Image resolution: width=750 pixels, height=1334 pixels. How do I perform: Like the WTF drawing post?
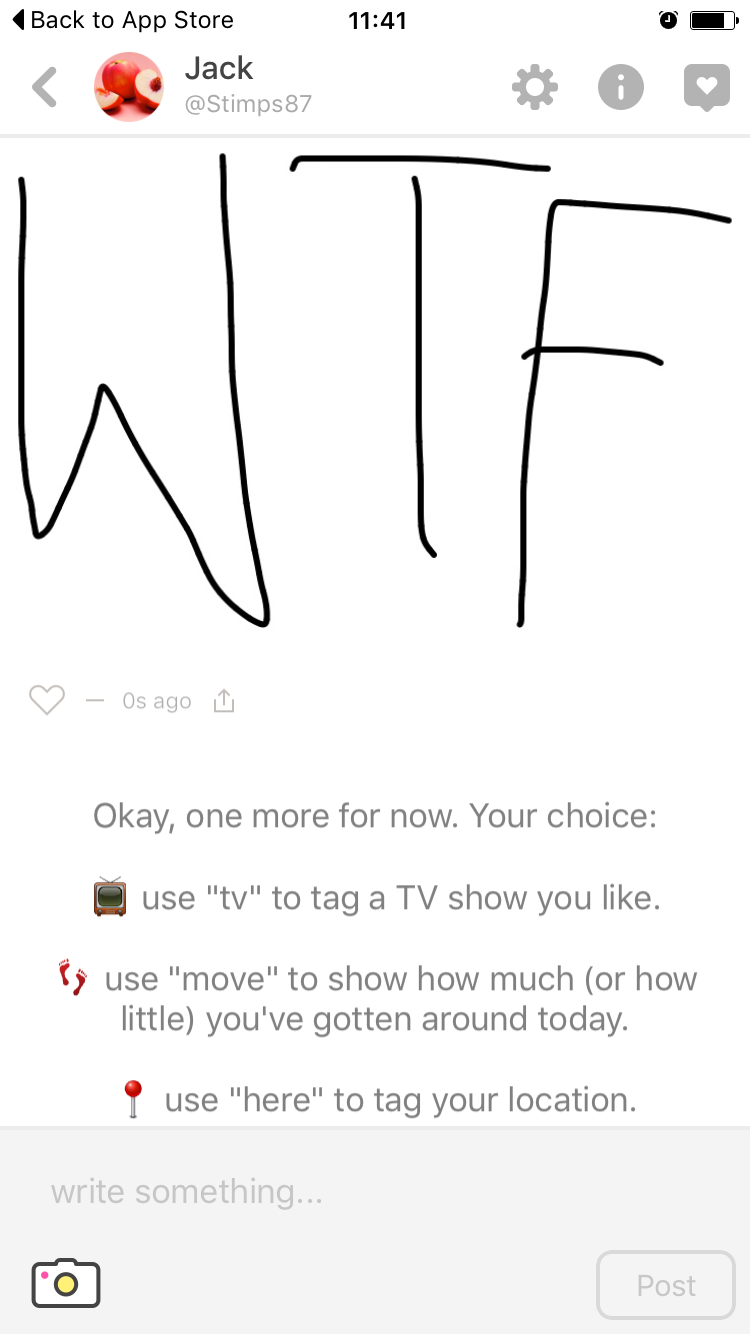47,701
